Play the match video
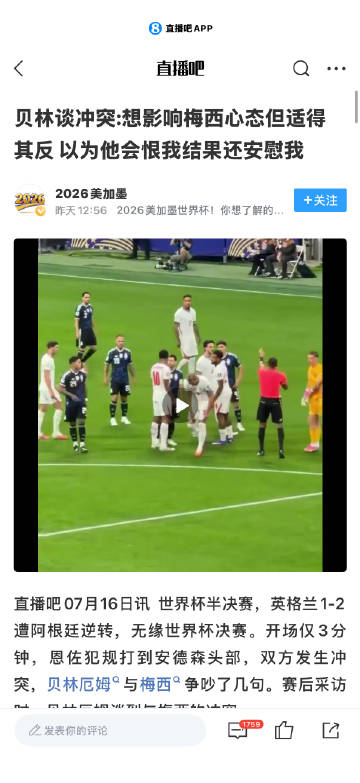This screenshot has height=783, width=360. tap(180, 405)
